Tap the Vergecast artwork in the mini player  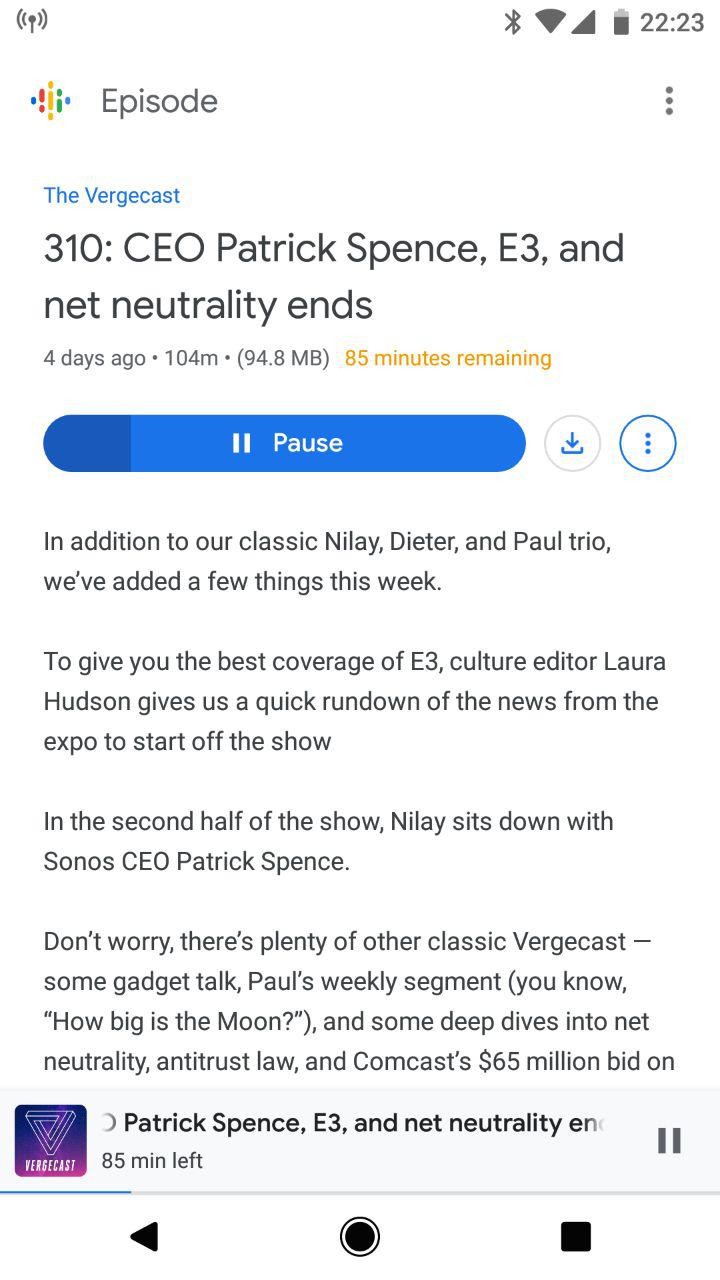(50, 1141)
